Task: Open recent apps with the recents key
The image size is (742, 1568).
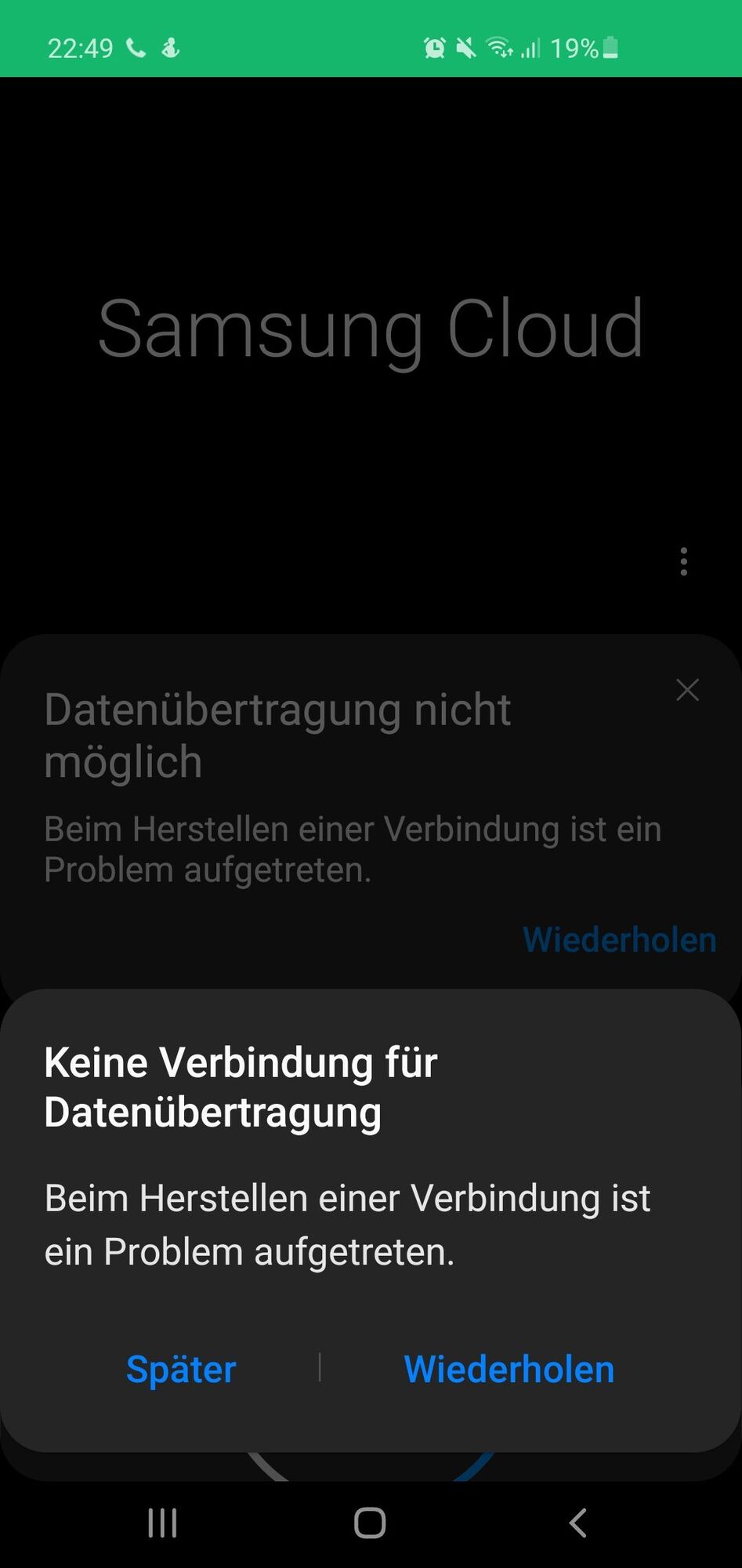Action: [x=161, y=1523]
